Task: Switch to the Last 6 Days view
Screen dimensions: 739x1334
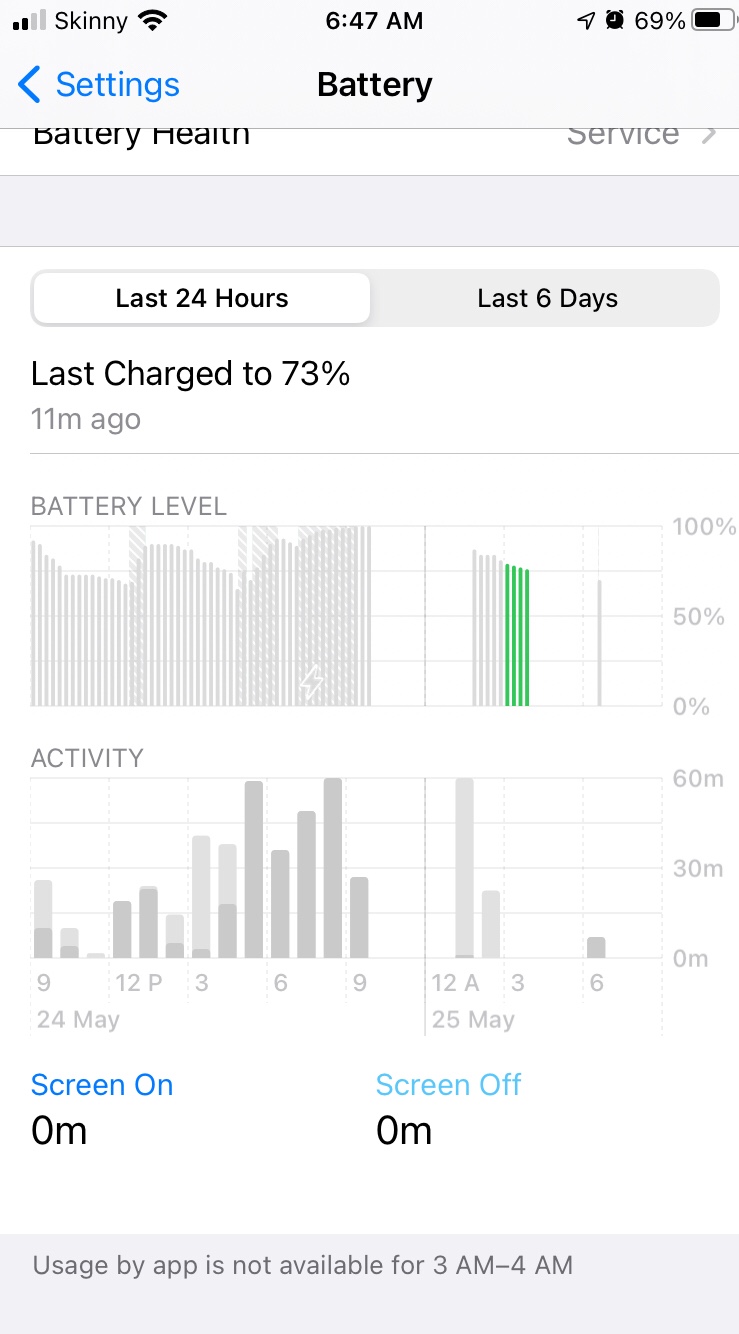Action: pyautogui.click(x=547, y=297)
